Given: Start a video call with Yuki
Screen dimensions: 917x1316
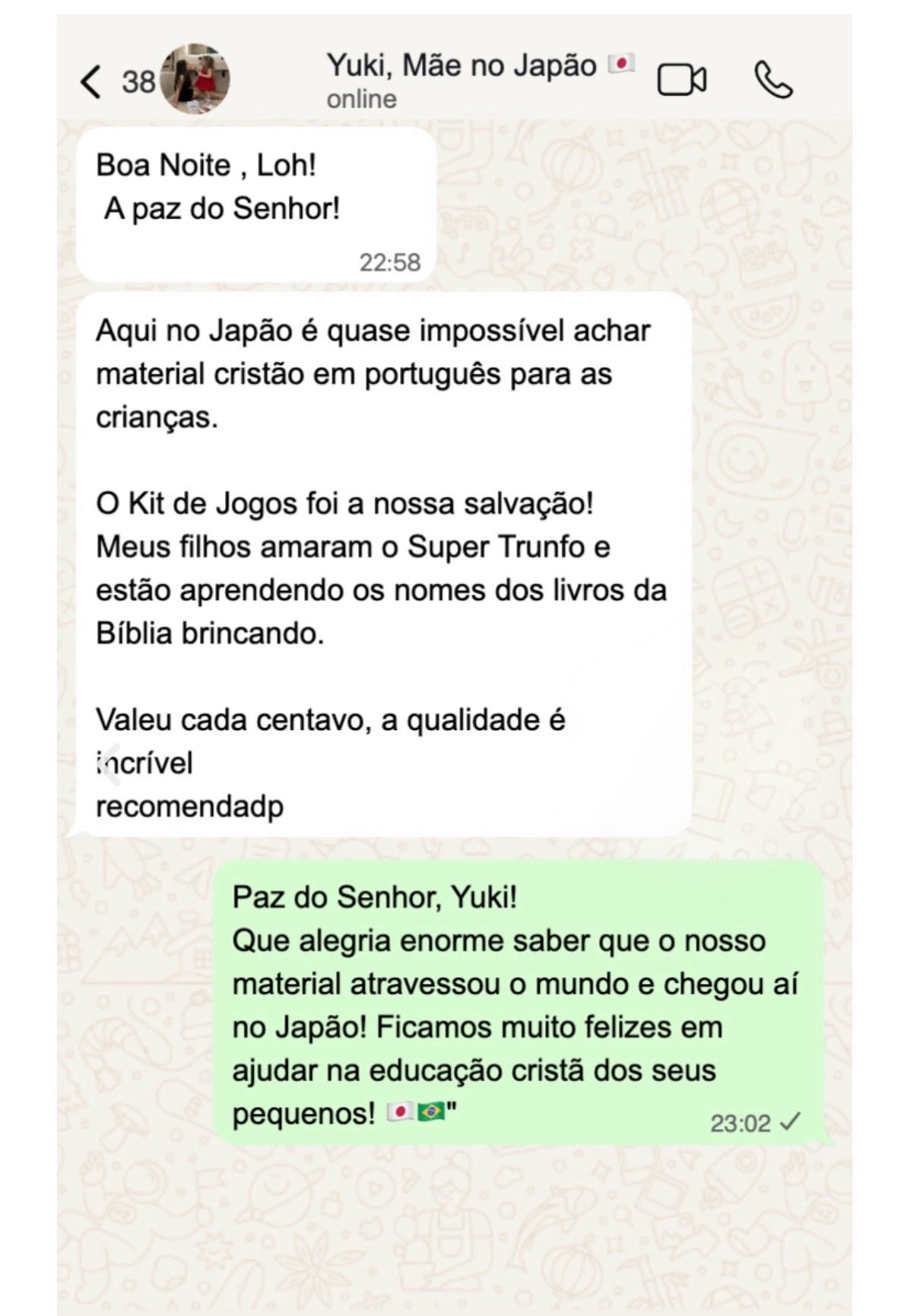Looking at the screenshot, I should pyautogui.click(x=681, y=78).
